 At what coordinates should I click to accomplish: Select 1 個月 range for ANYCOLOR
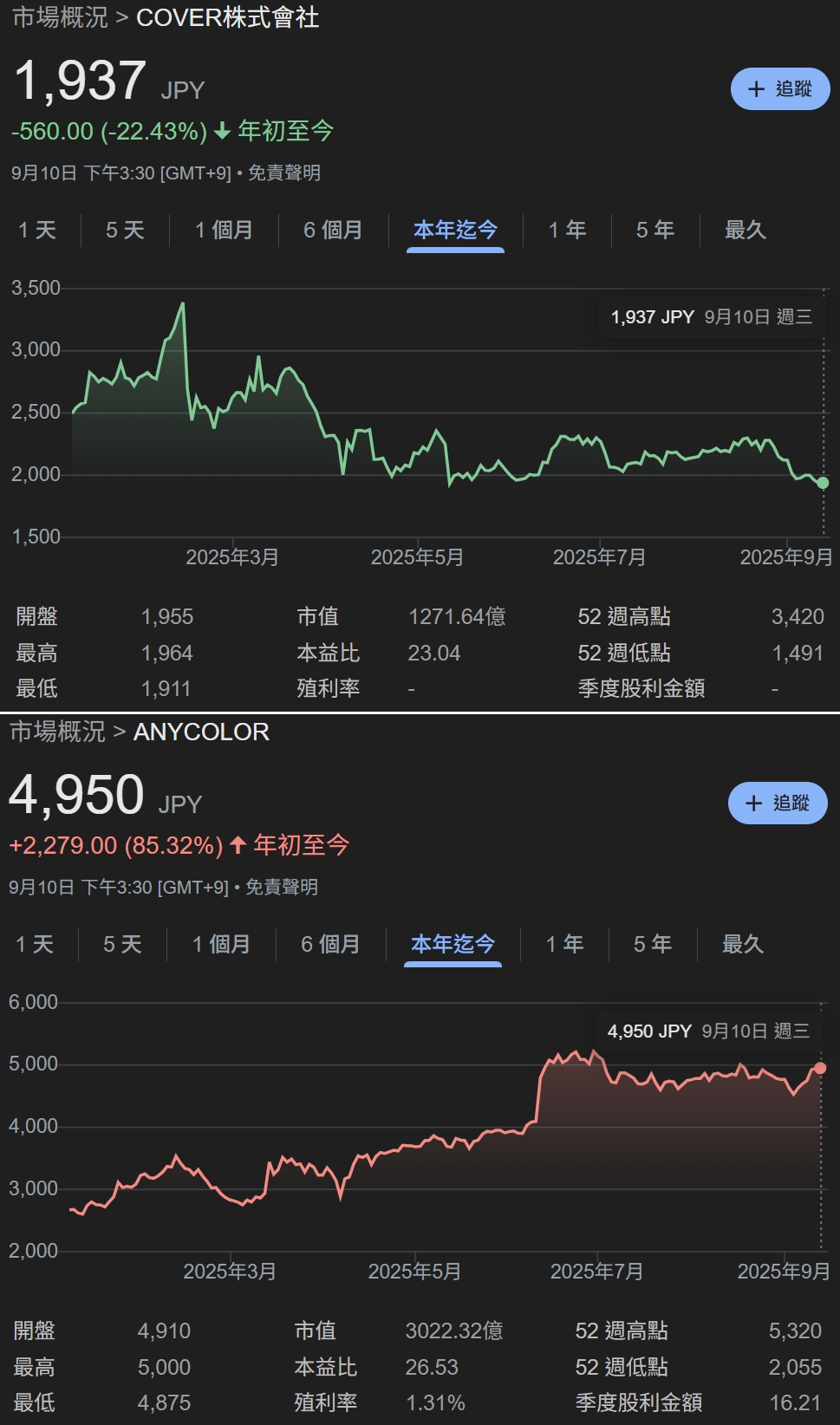[x=221, y=945]
